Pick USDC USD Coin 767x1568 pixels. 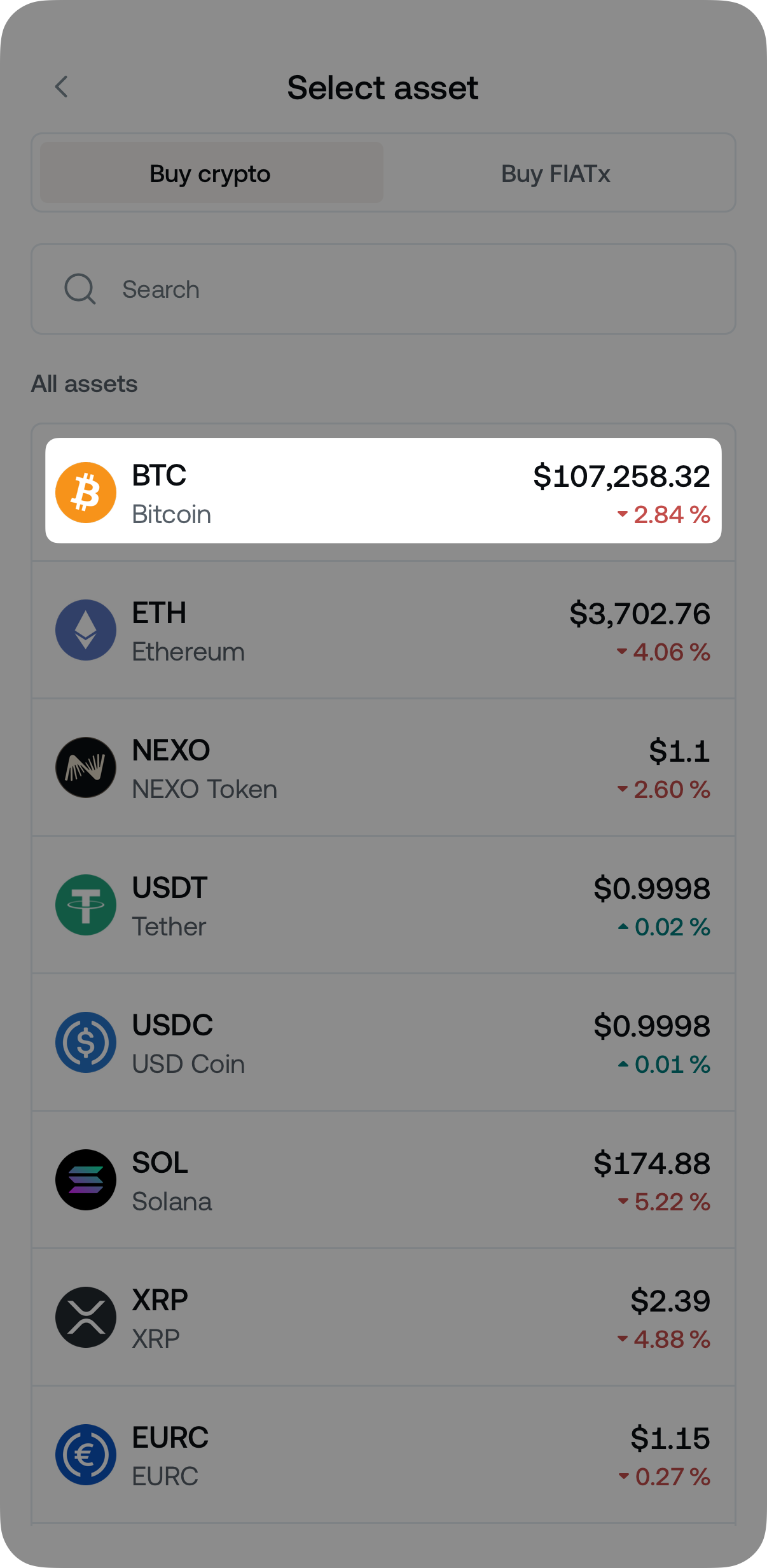click(x=383, y=1042)
